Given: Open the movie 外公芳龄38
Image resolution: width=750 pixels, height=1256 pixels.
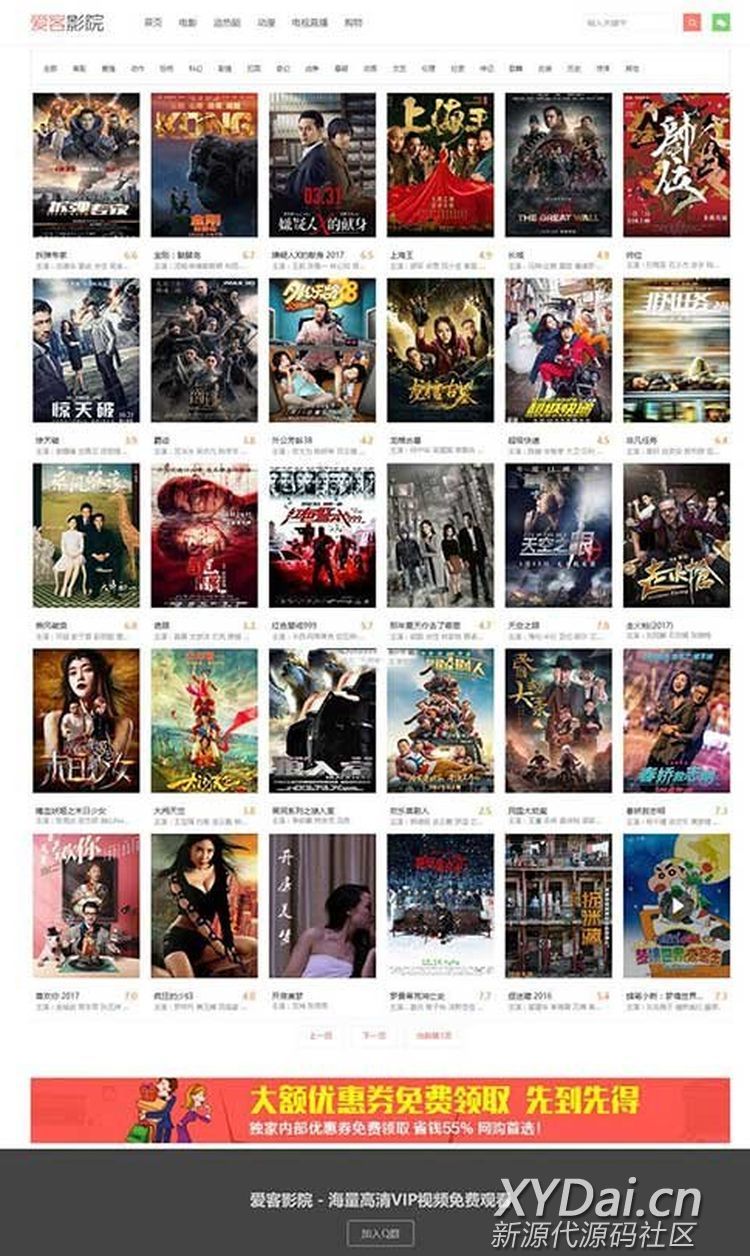Looking at the screenshot, I should pyautogui.click(x=322, y=350).
